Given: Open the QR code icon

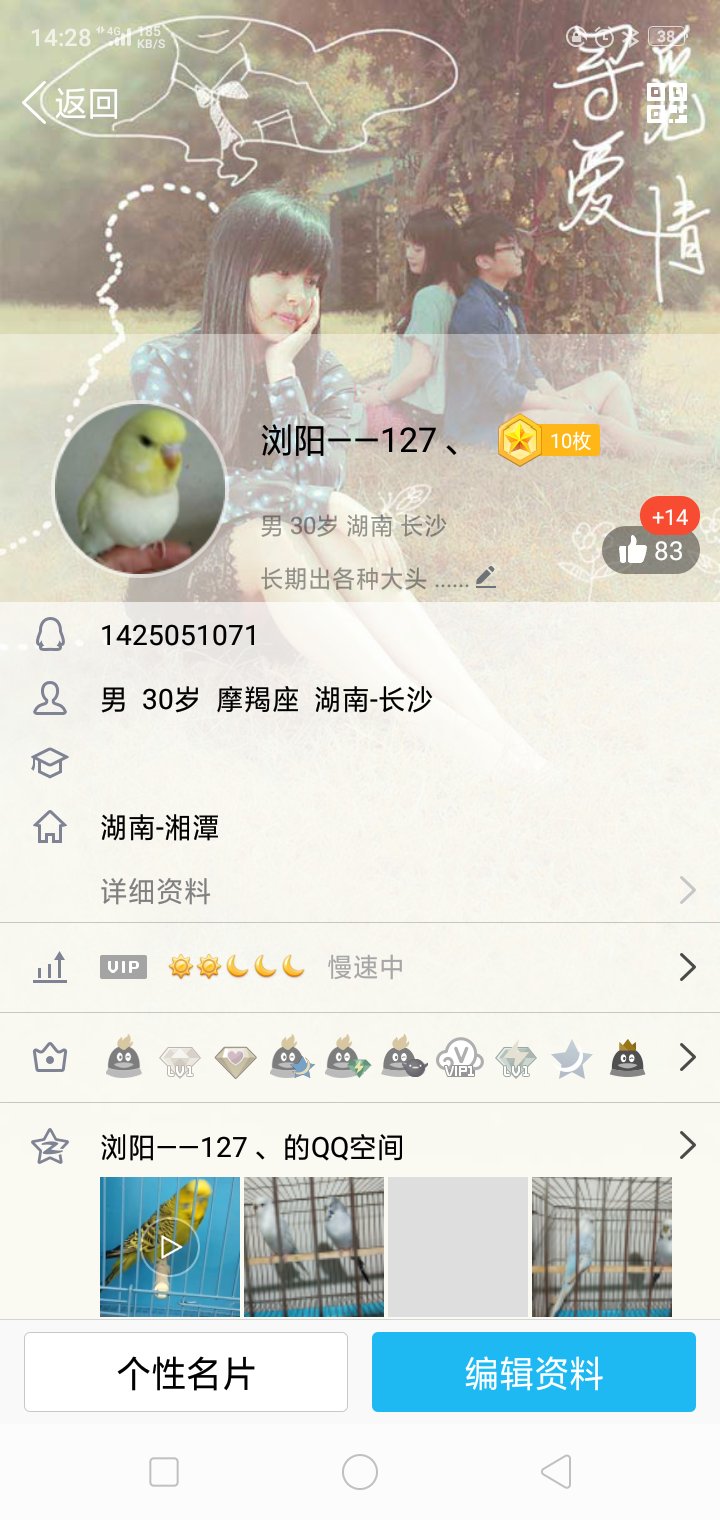Looking at the screenshot, I should [668, 103].
